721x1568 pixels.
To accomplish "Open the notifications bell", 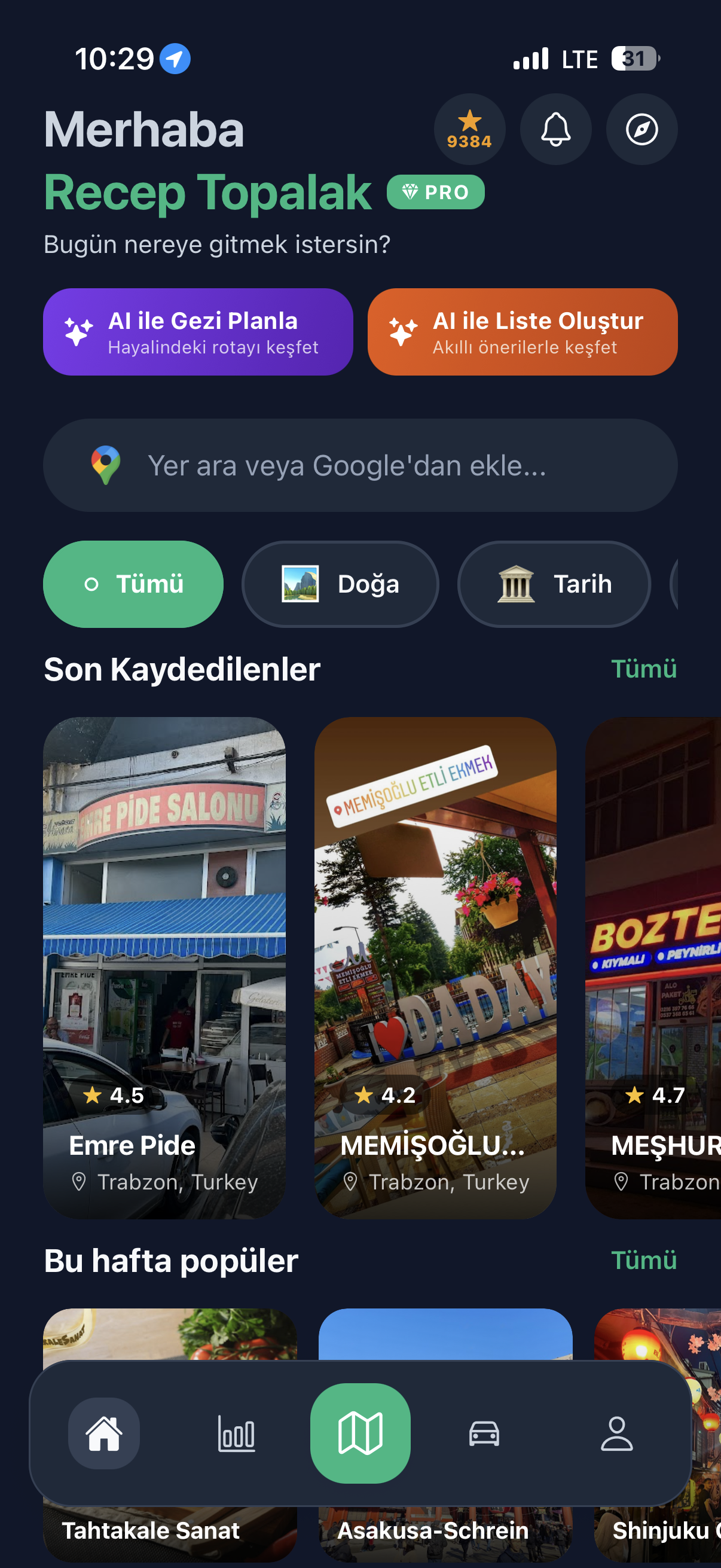I will [x=555, y=129].
